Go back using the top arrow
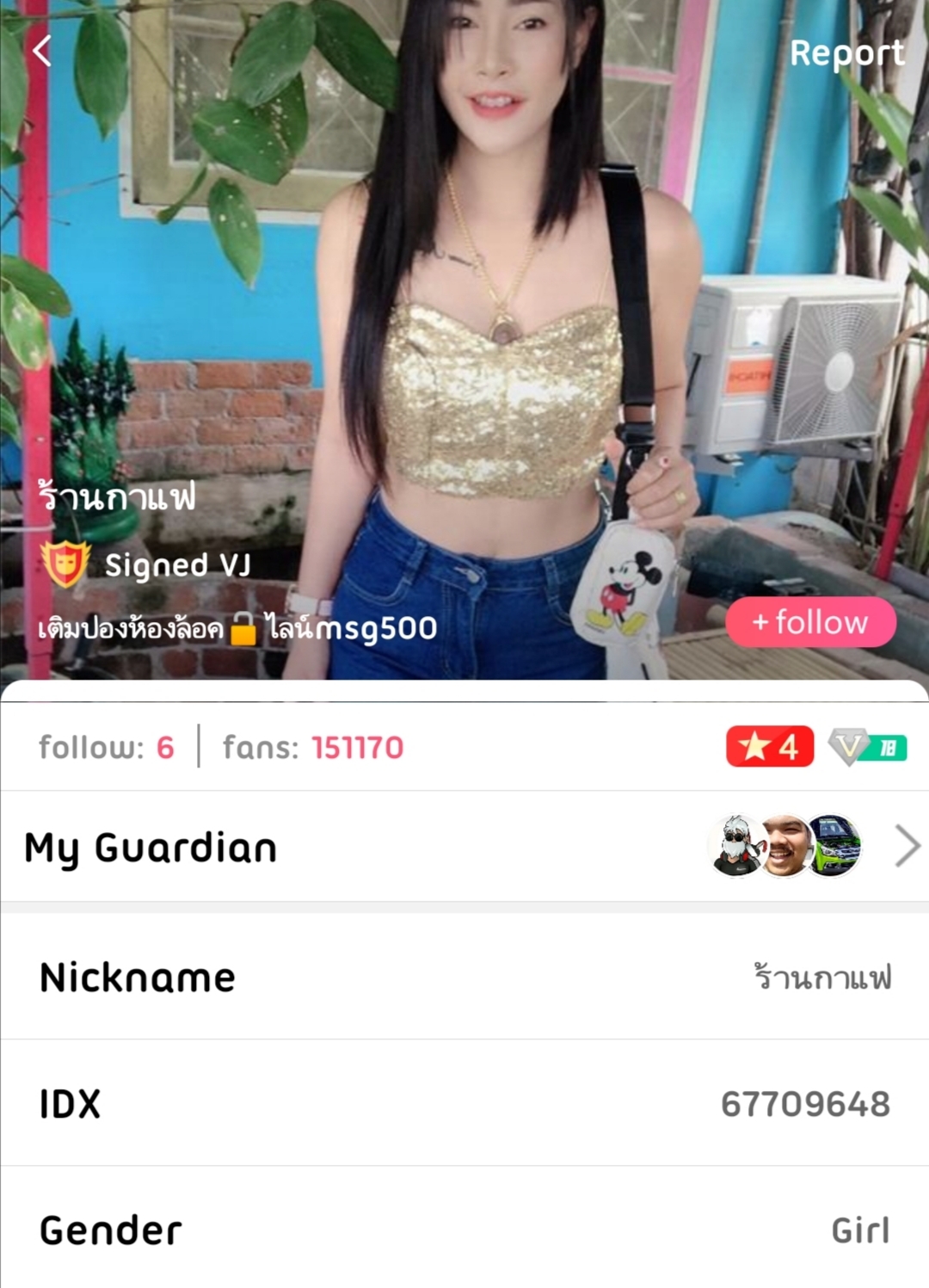Screen dimensions: 929x1288 point(42,51)
